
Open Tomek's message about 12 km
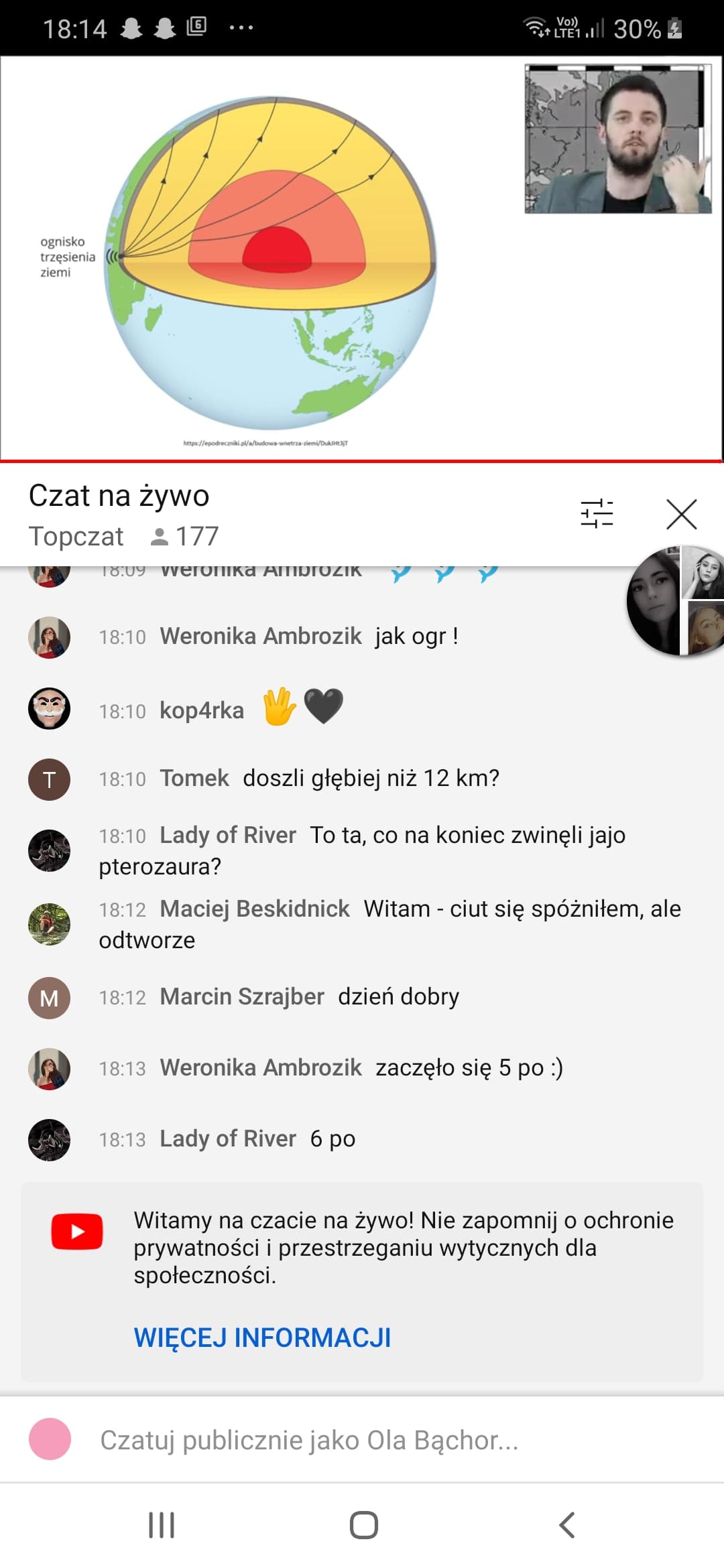362,779
